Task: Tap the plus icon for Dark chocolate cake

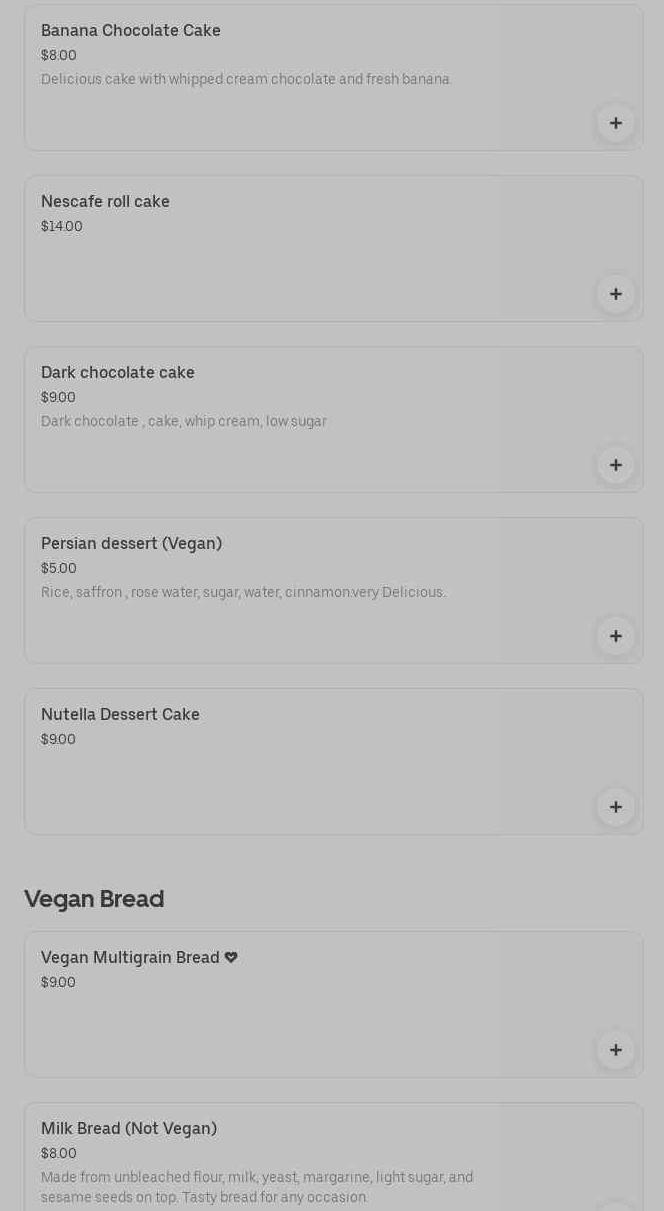Action: (616, 465)
